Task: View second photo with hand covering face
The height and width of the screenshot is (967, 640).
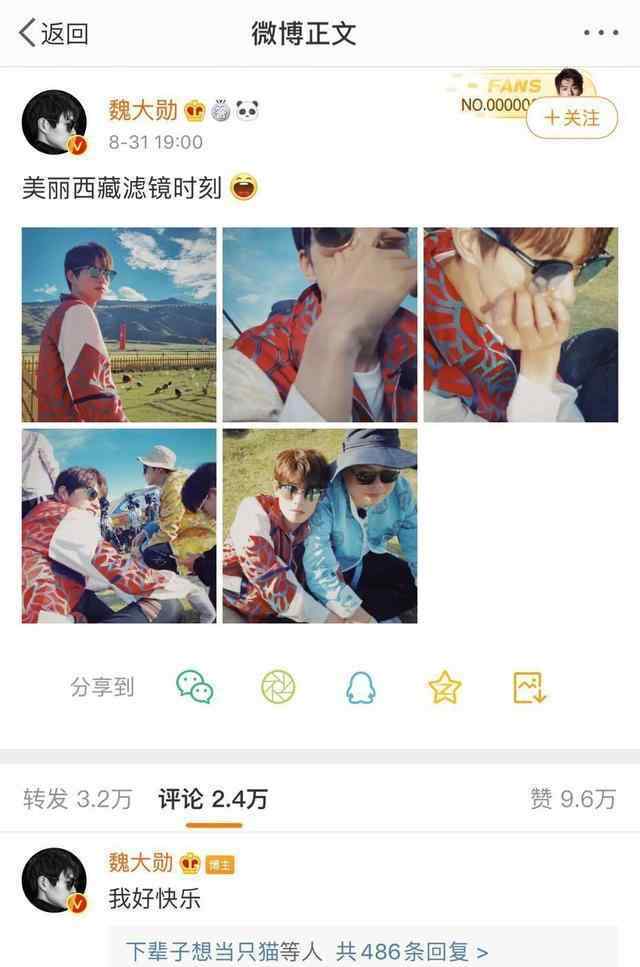Action: [x=320, y=324]
